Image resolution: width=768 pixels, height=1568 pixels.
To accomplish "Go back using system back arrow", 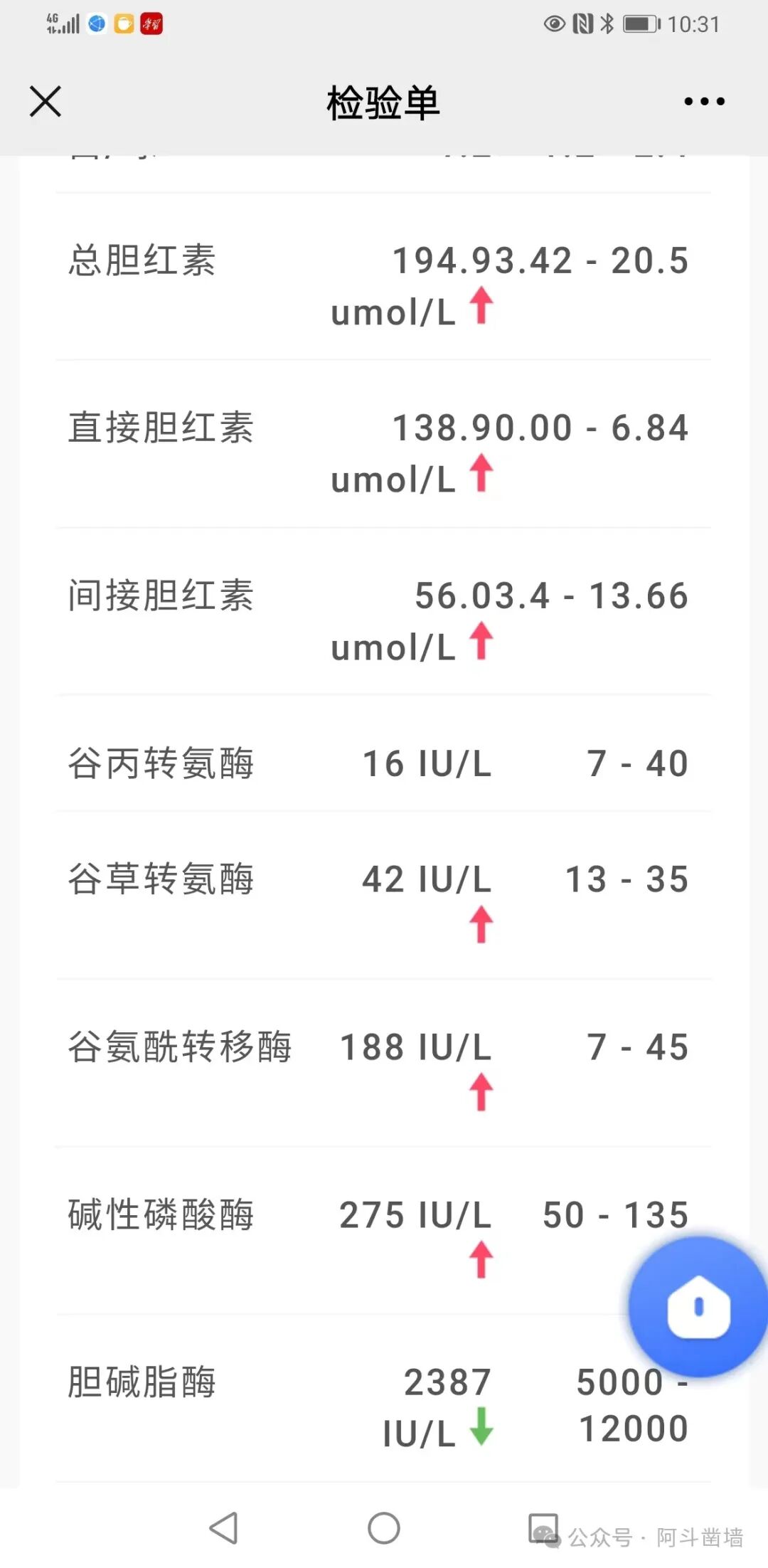I will (224, 1527).
